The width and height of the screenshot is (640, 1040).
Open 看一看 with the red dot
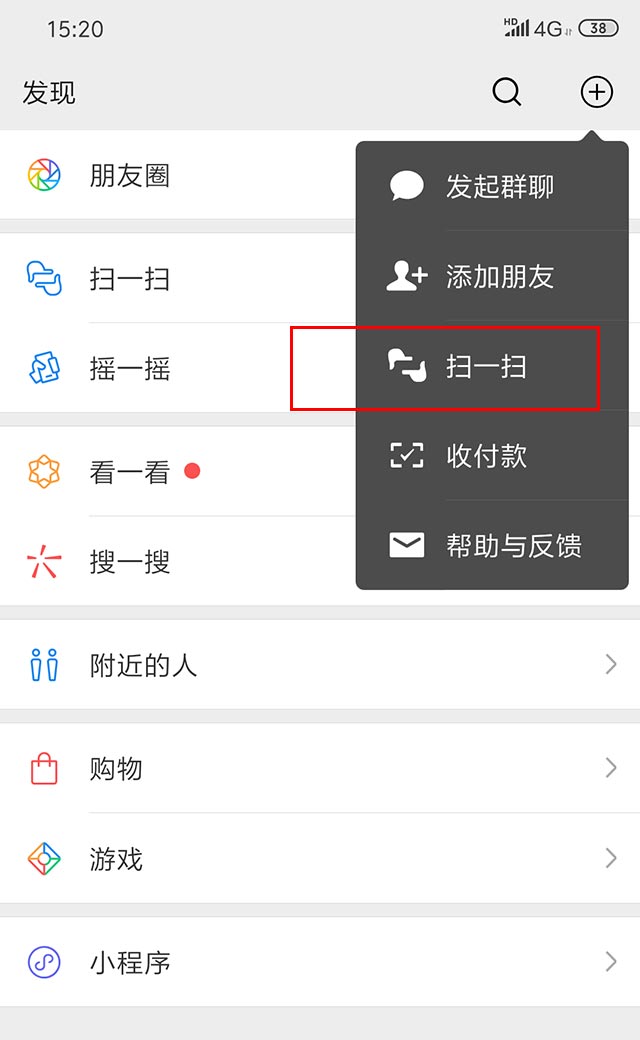click(178, 472)
